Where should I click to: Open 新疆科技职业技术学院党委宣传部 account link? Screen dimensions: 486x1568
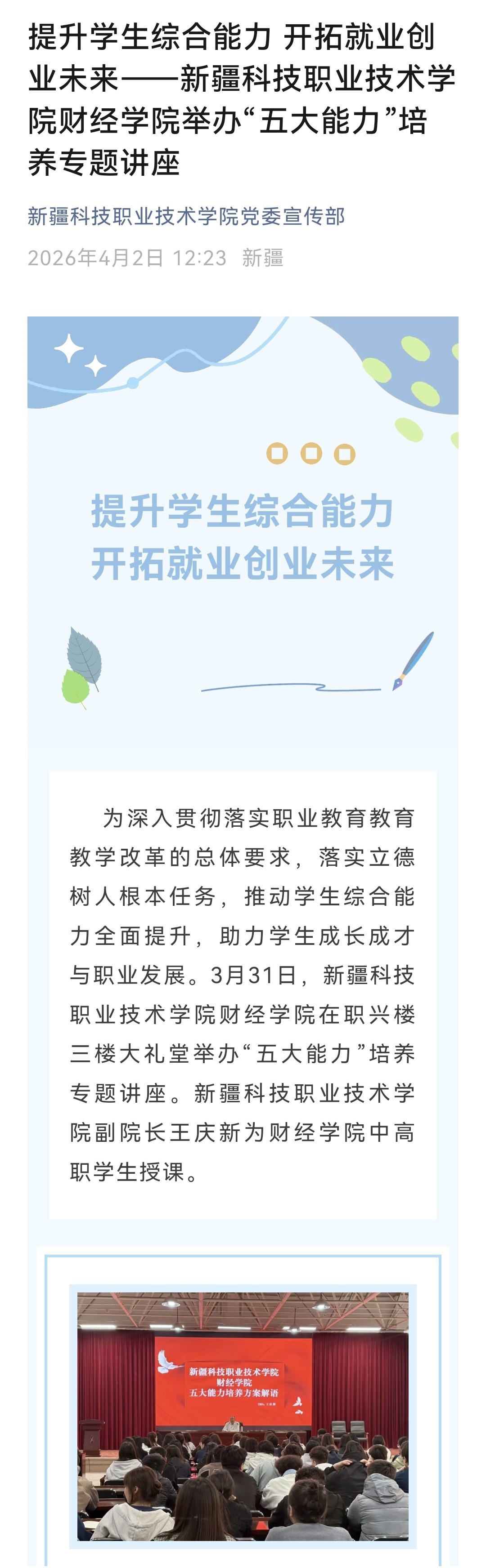tap(186, 216)
